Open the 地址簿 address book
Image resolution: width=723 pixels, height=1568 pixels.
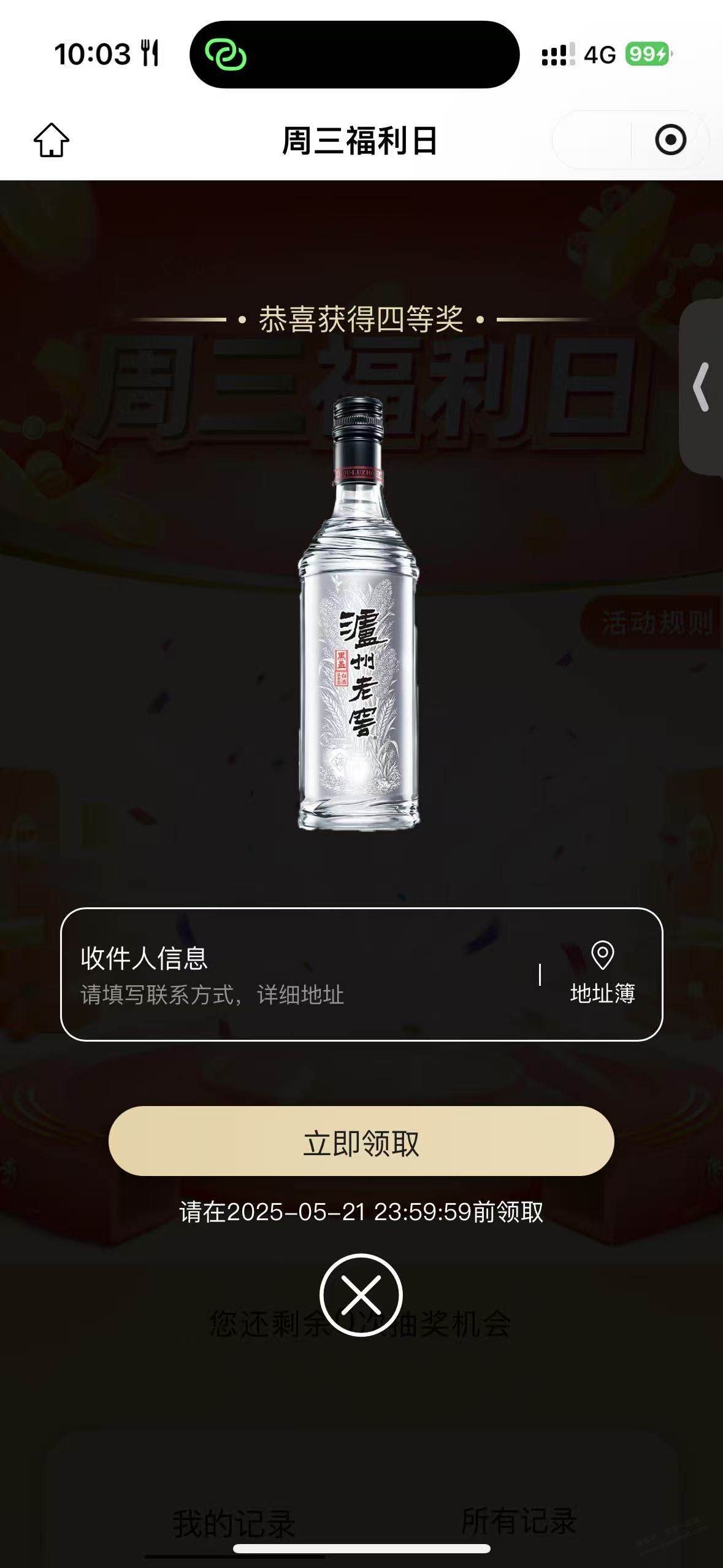pos(602,975)
